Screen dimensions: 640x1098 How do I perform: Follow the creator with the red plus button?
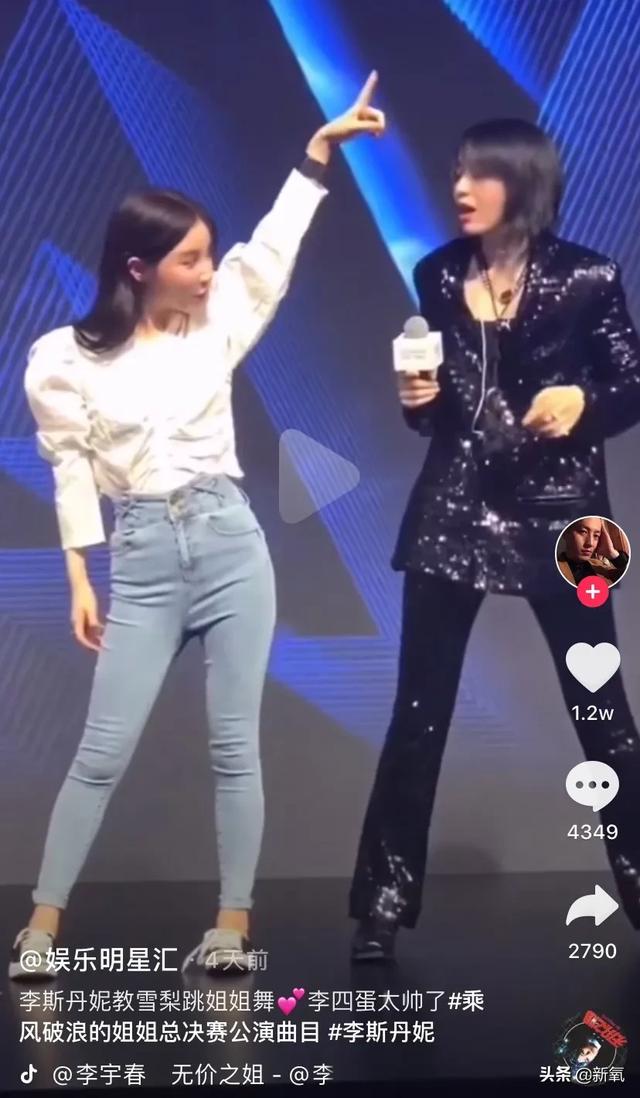pos(592,591)
